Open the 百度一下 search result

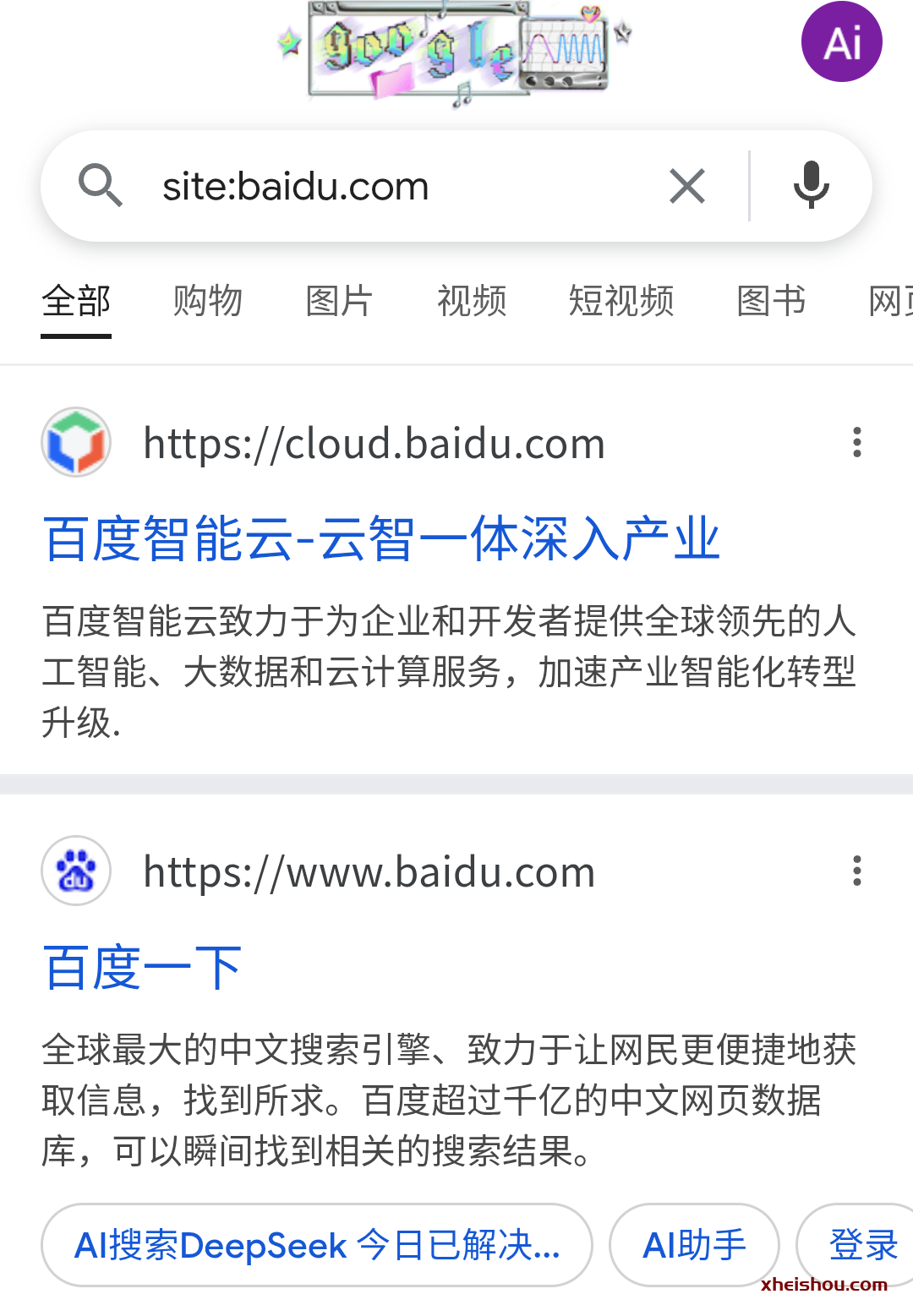click(142, 968)
